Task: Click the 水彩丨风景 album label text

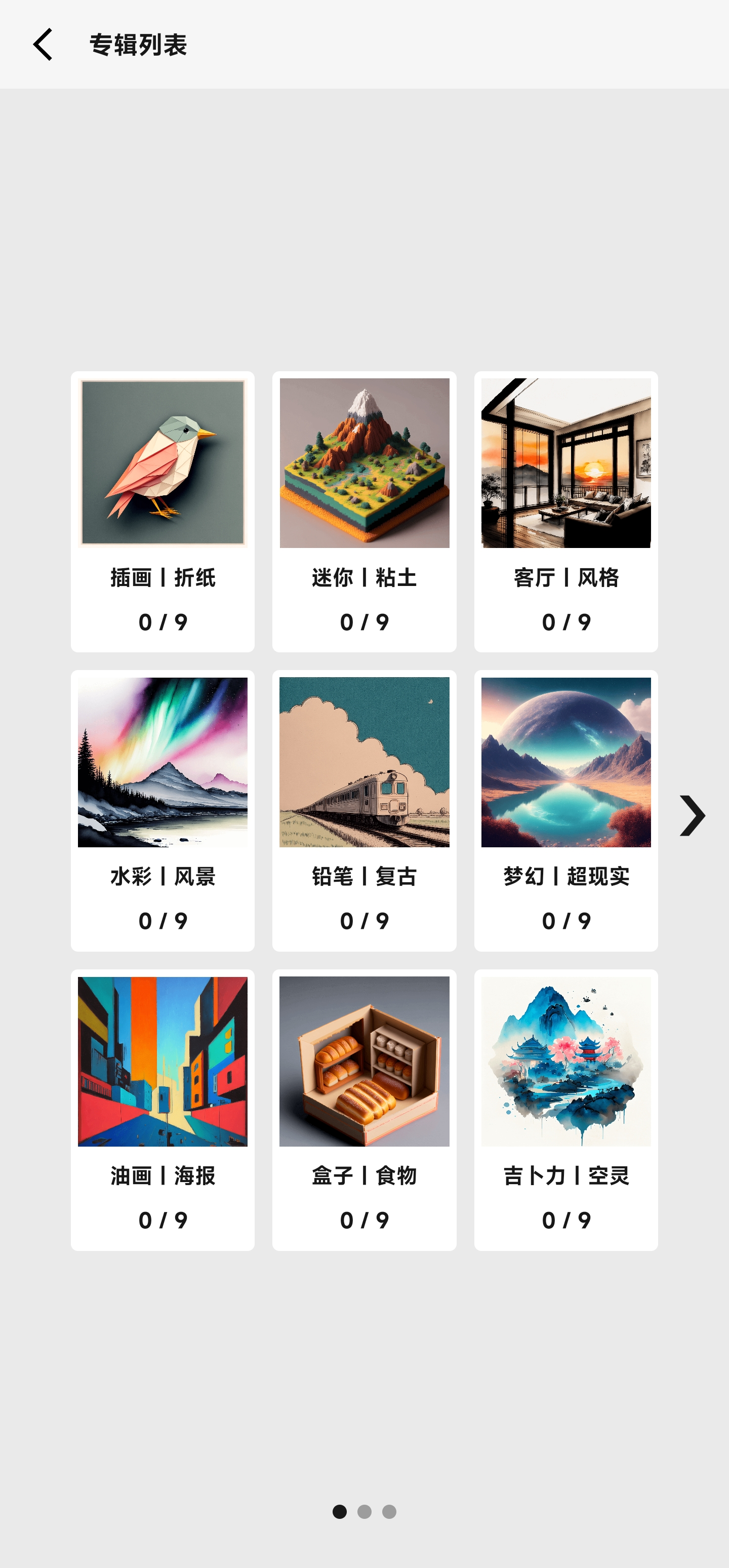Action: tap(163, 877)
